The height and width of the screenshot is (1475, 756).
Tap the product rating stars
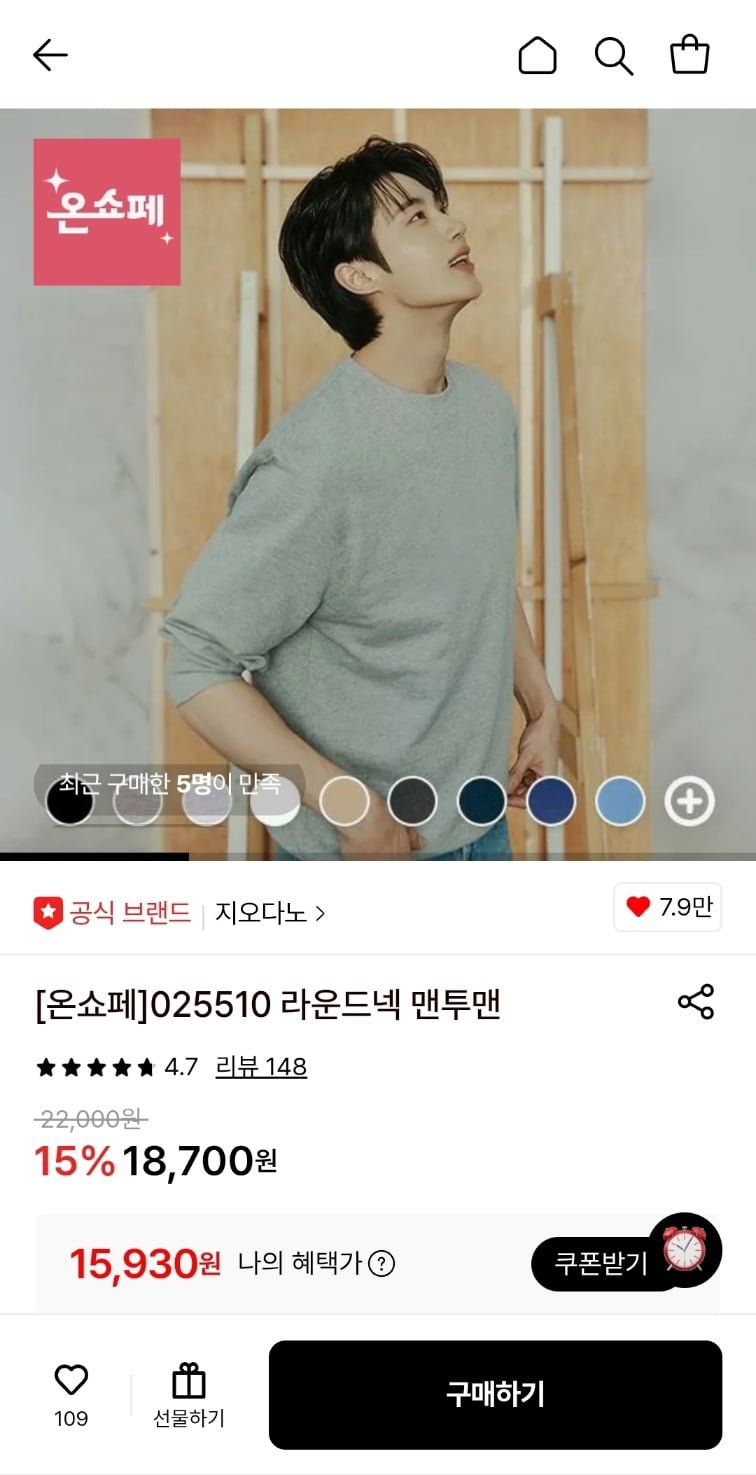pos(93,1067)
